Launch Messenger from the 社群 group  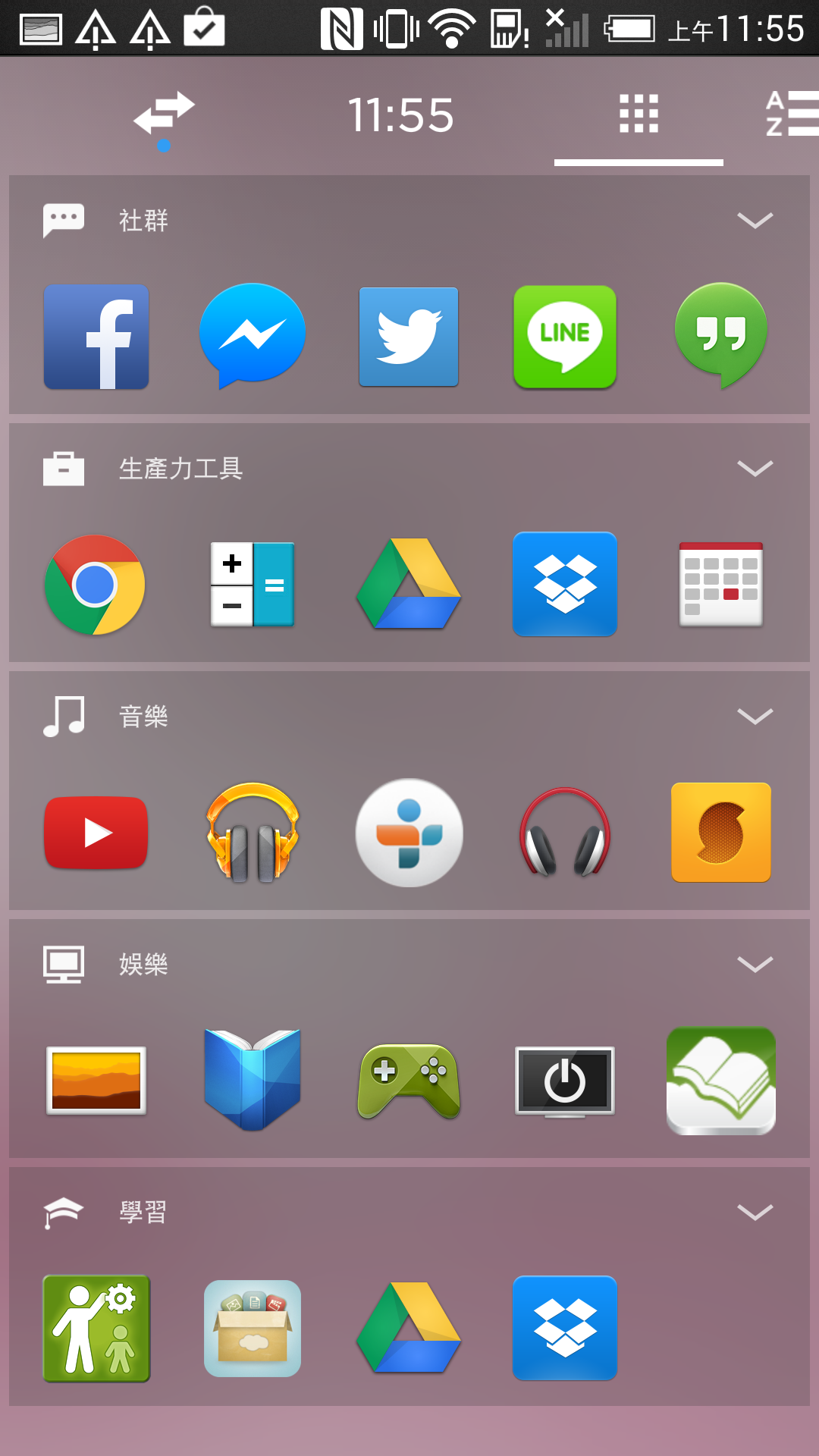(253, 336)
